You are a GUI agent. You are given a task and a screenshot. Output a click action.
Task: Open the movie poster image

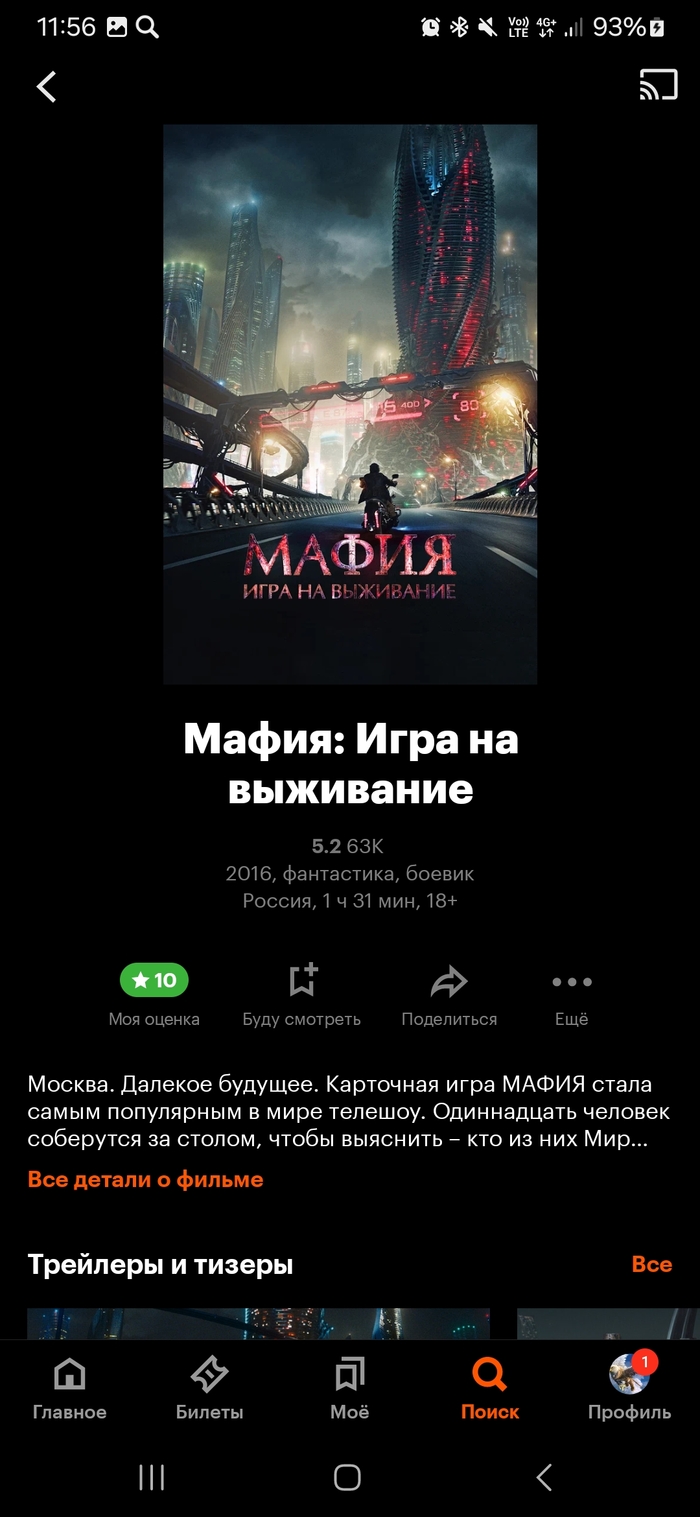coord(350,404)
